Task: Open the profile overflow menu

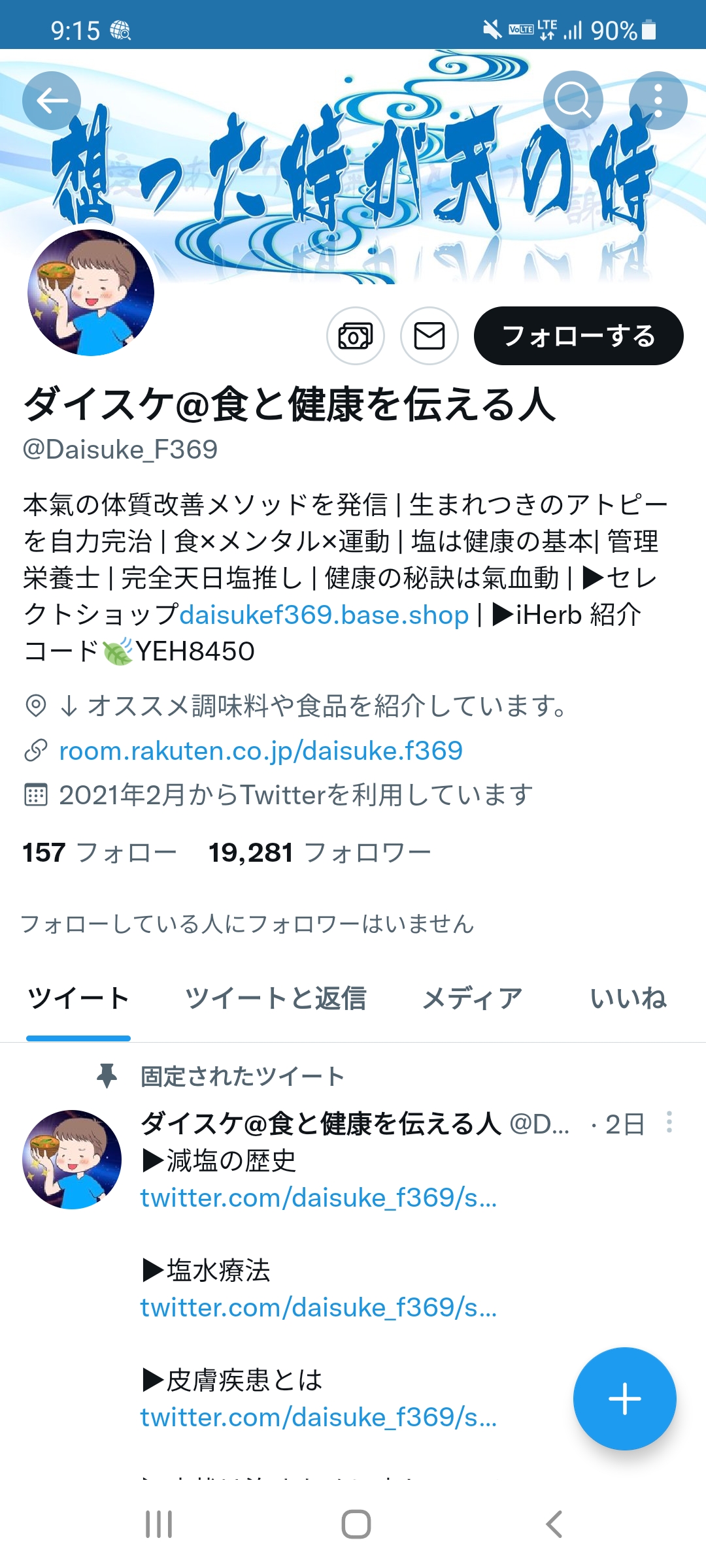Action: 658,101
